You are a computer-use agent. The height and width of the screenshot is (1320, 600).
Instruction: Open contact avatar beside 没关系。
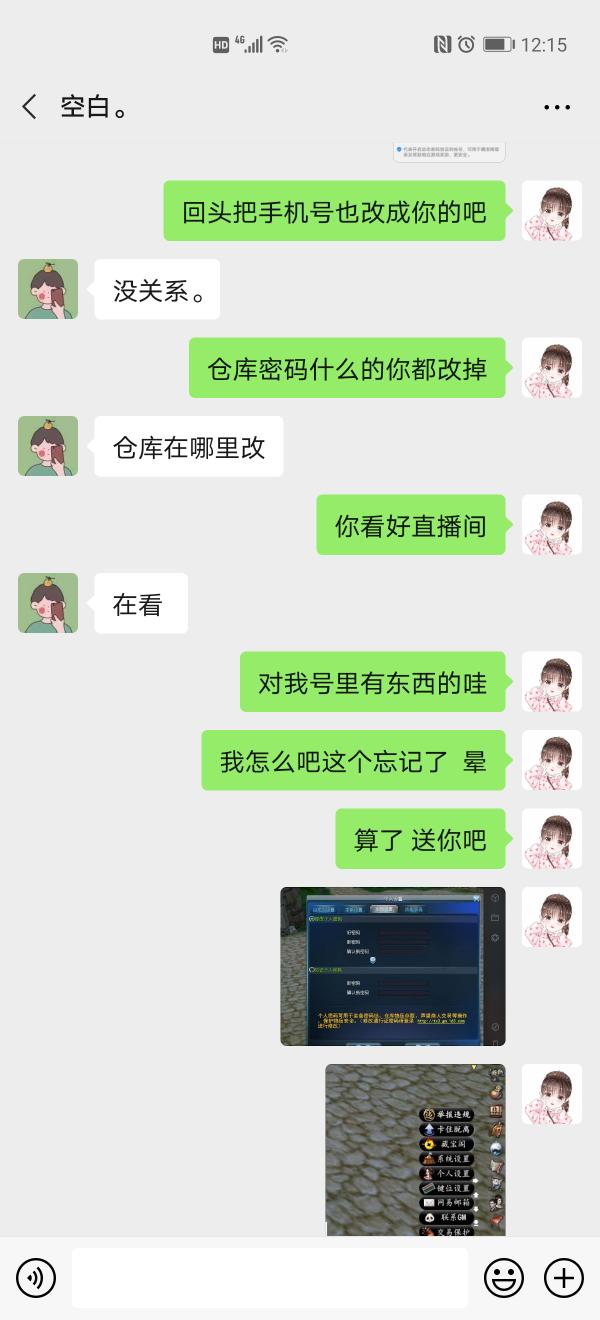pos(48,289)
